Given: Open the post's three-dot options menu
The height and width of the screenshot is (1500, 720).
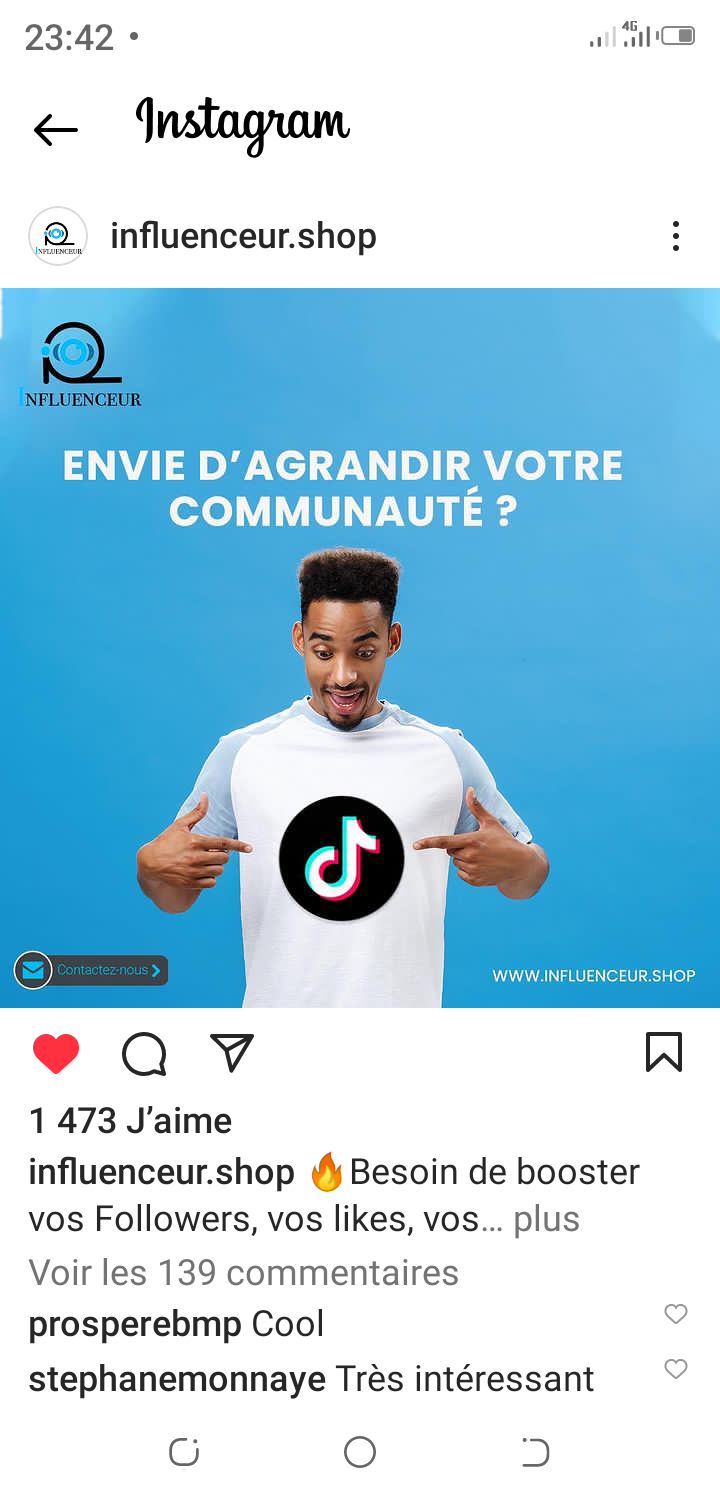Looking at the screenshot, I should [x=676, y=237].
